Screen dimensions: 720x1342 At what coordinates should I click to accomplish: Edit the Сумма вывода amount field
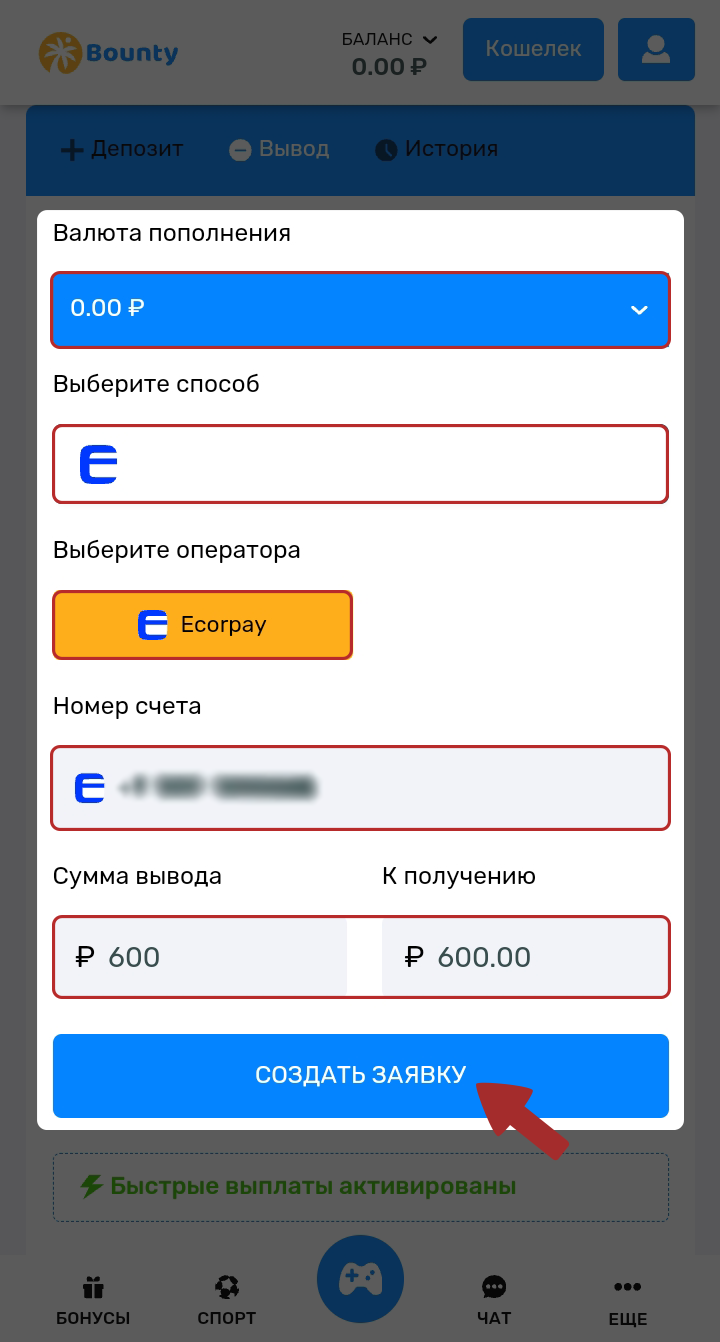pos(200,957)
